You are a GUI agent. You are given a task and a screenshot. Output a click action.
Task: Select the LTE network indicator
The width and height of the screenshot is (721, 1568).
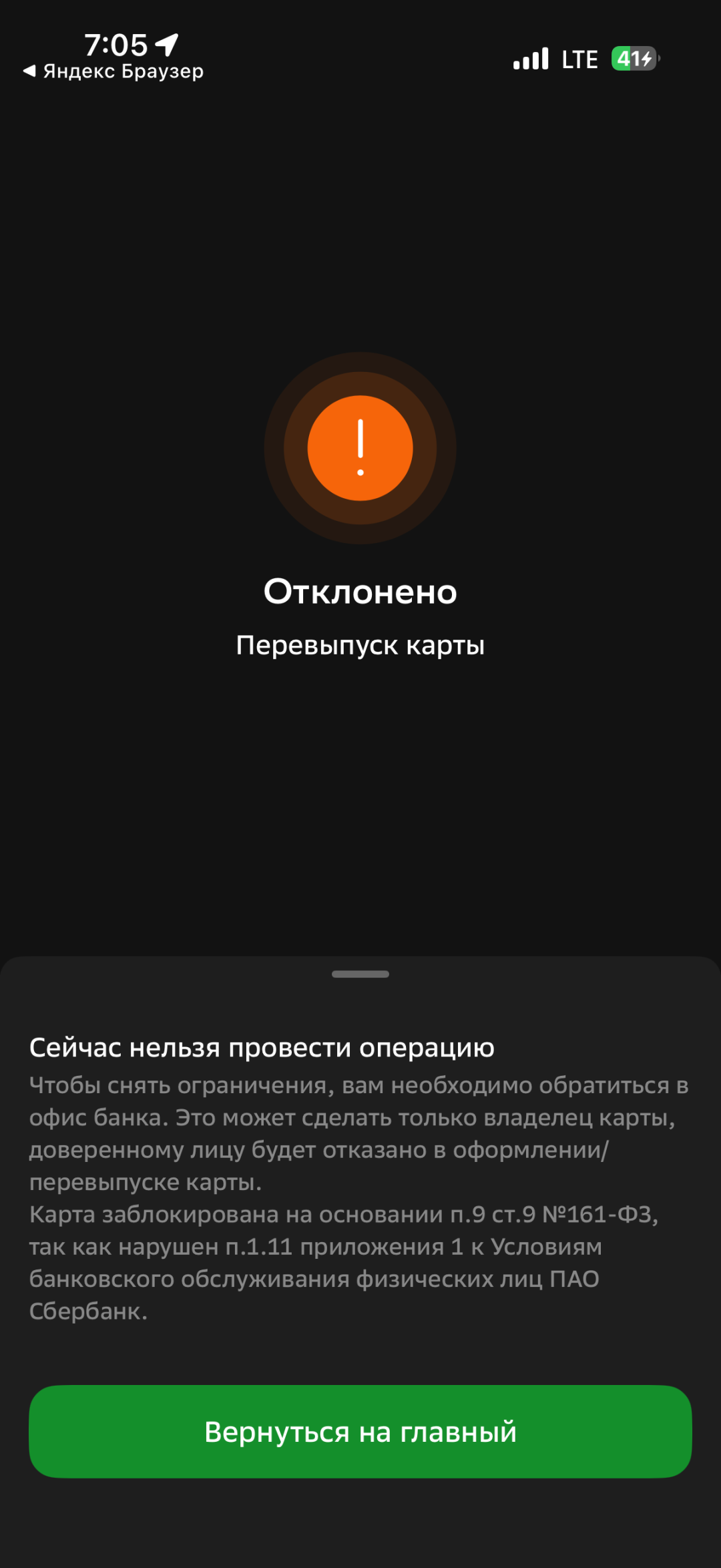pyautogui.click(x=579, y=59)
